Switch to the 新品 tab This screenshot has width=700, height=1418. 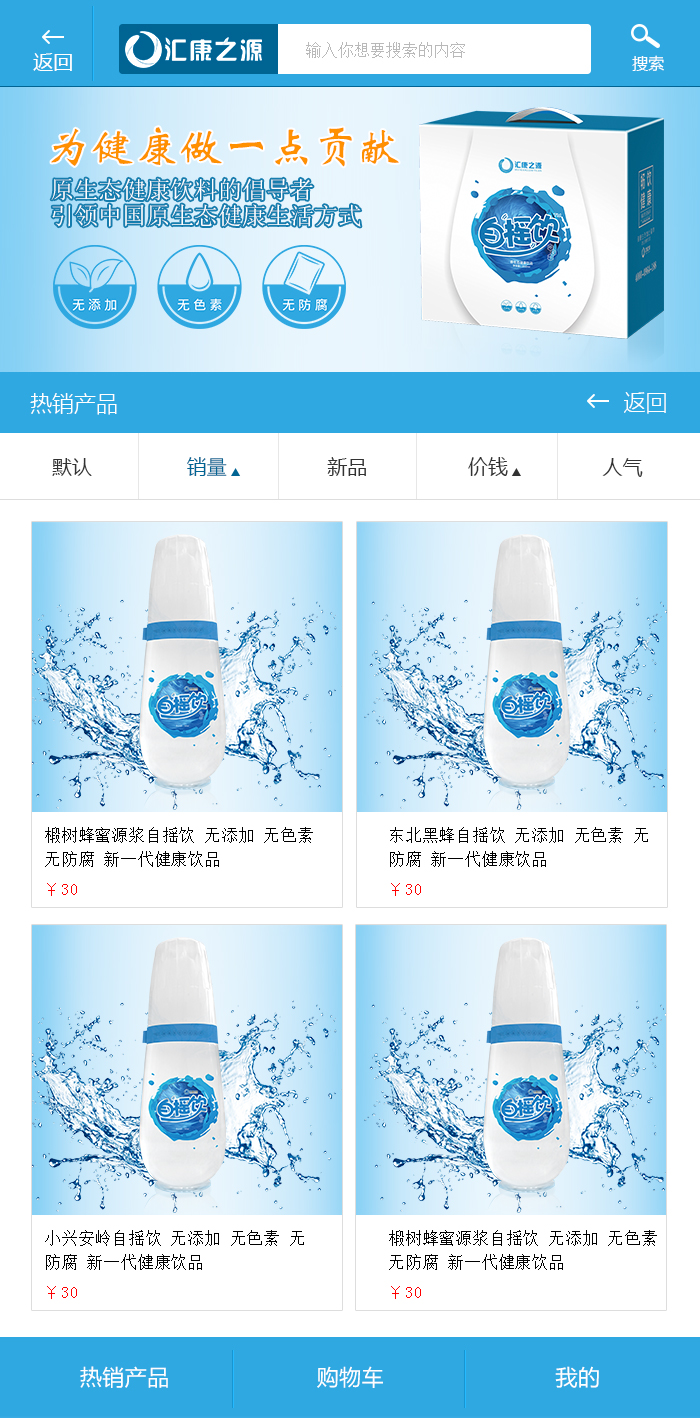coord(347,467)
